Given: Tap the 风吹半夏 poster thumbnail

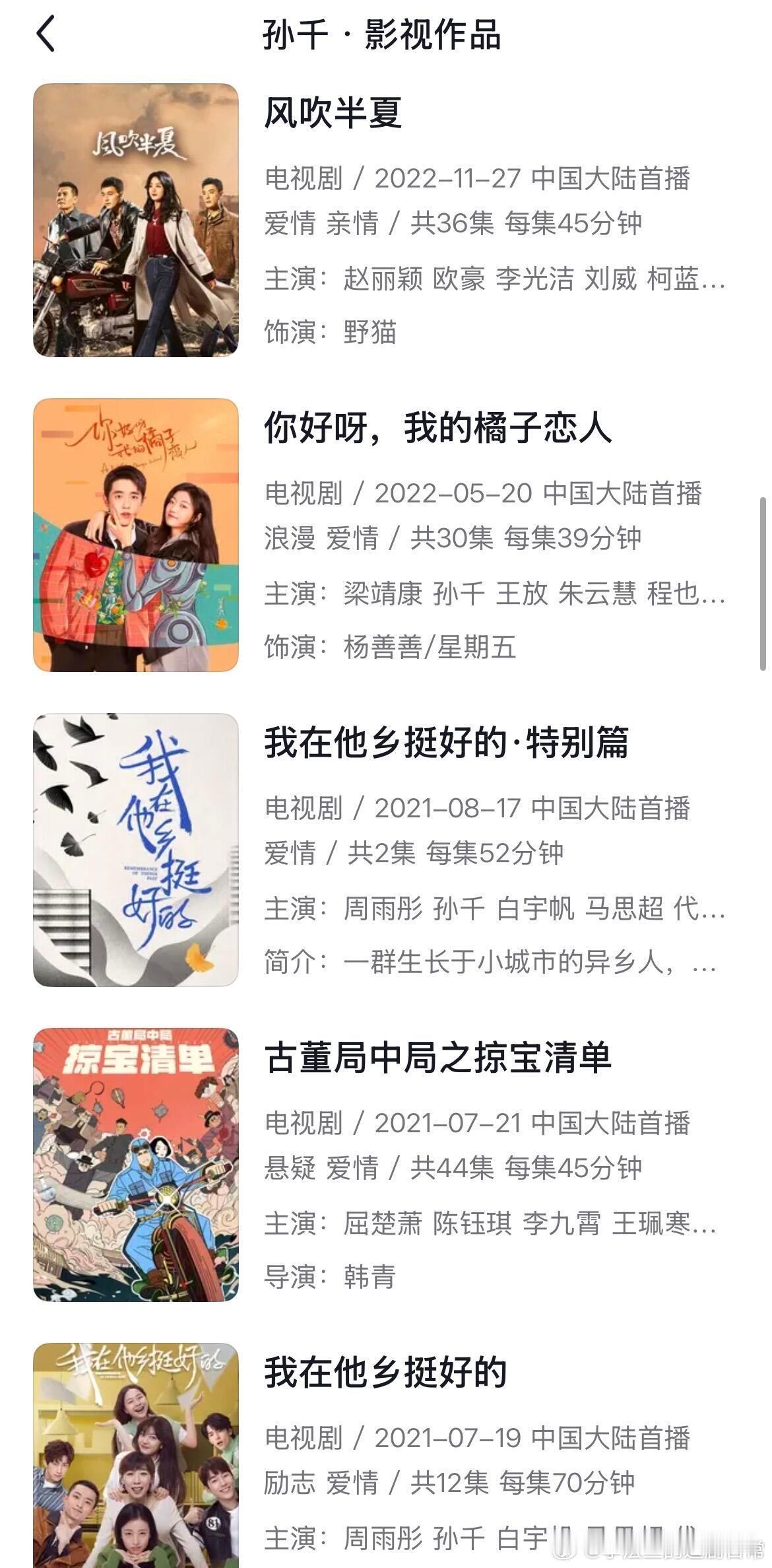Looking at the screenshot, I should [x=136, y=220].
